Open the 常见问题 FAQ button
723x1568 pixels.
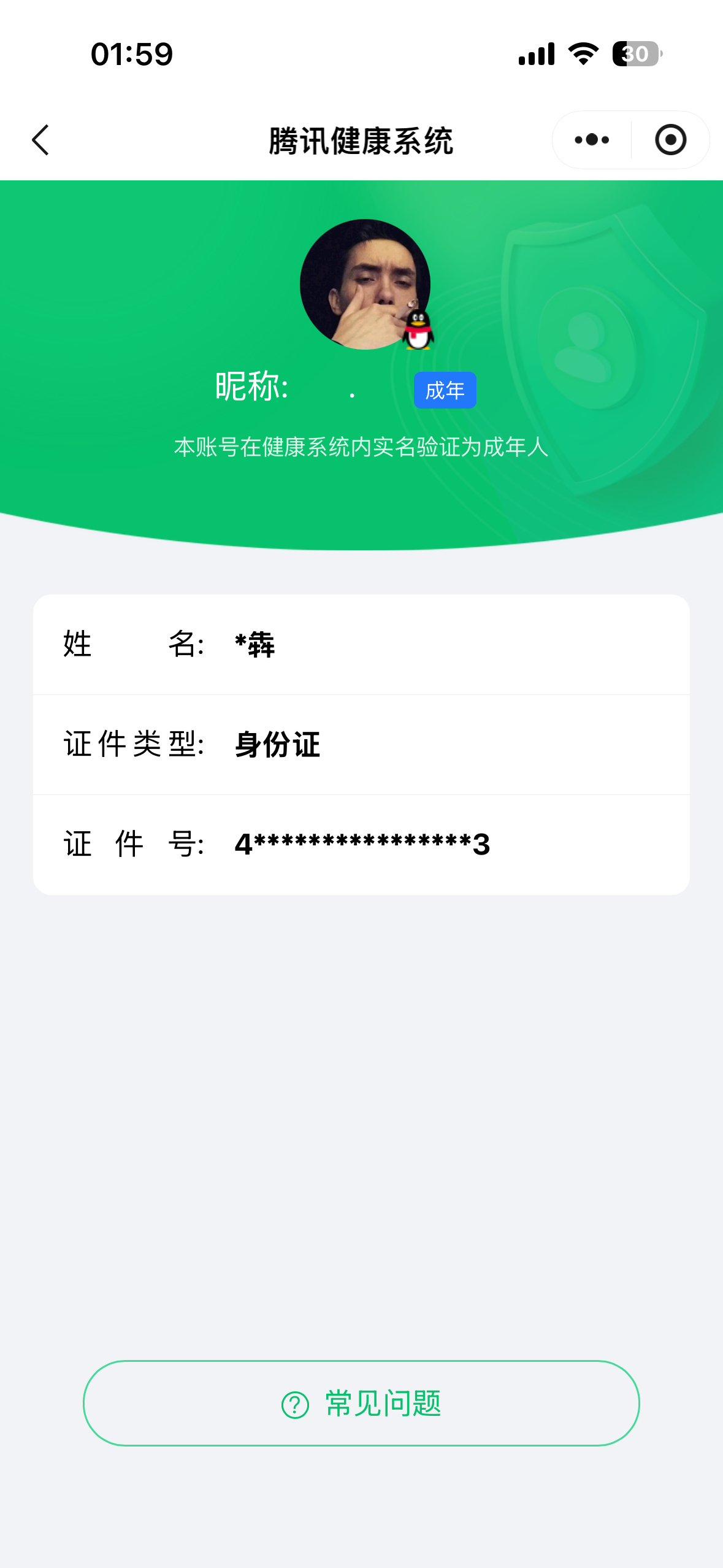(361, 1403)
